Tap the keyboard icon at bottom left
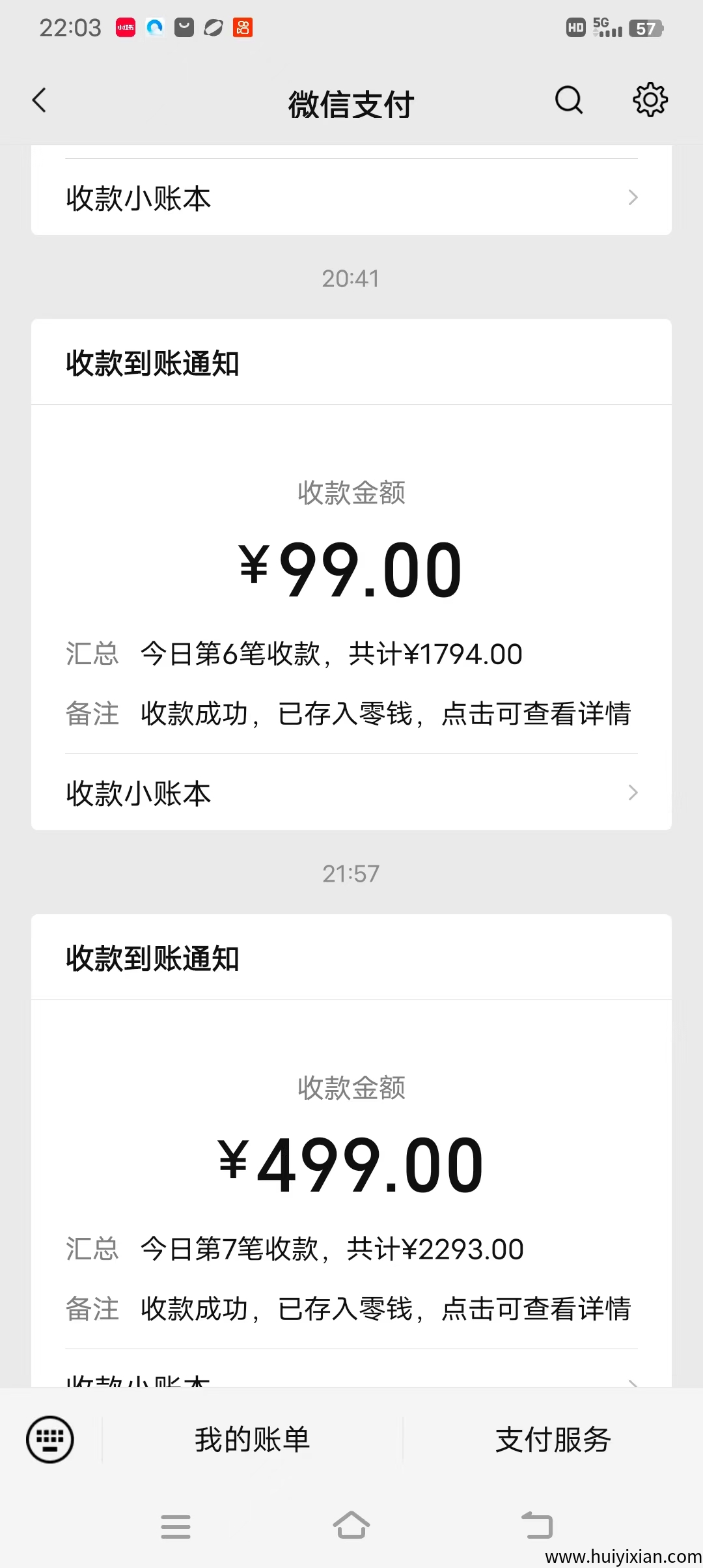This screenshot has width=703, height=1568. click(51, 1440)
